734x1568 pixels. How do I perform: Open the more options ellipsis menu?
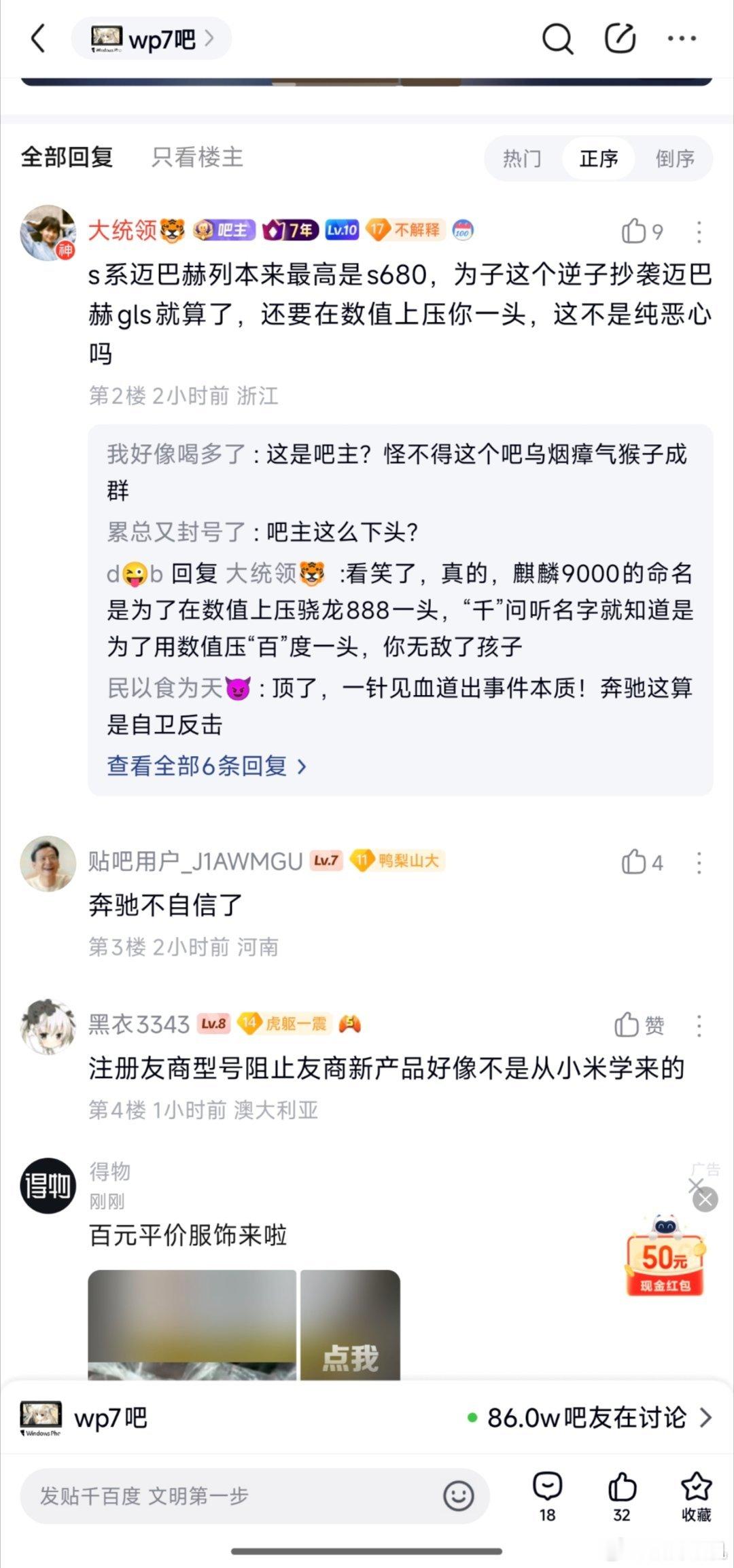(x=681, y=39)
